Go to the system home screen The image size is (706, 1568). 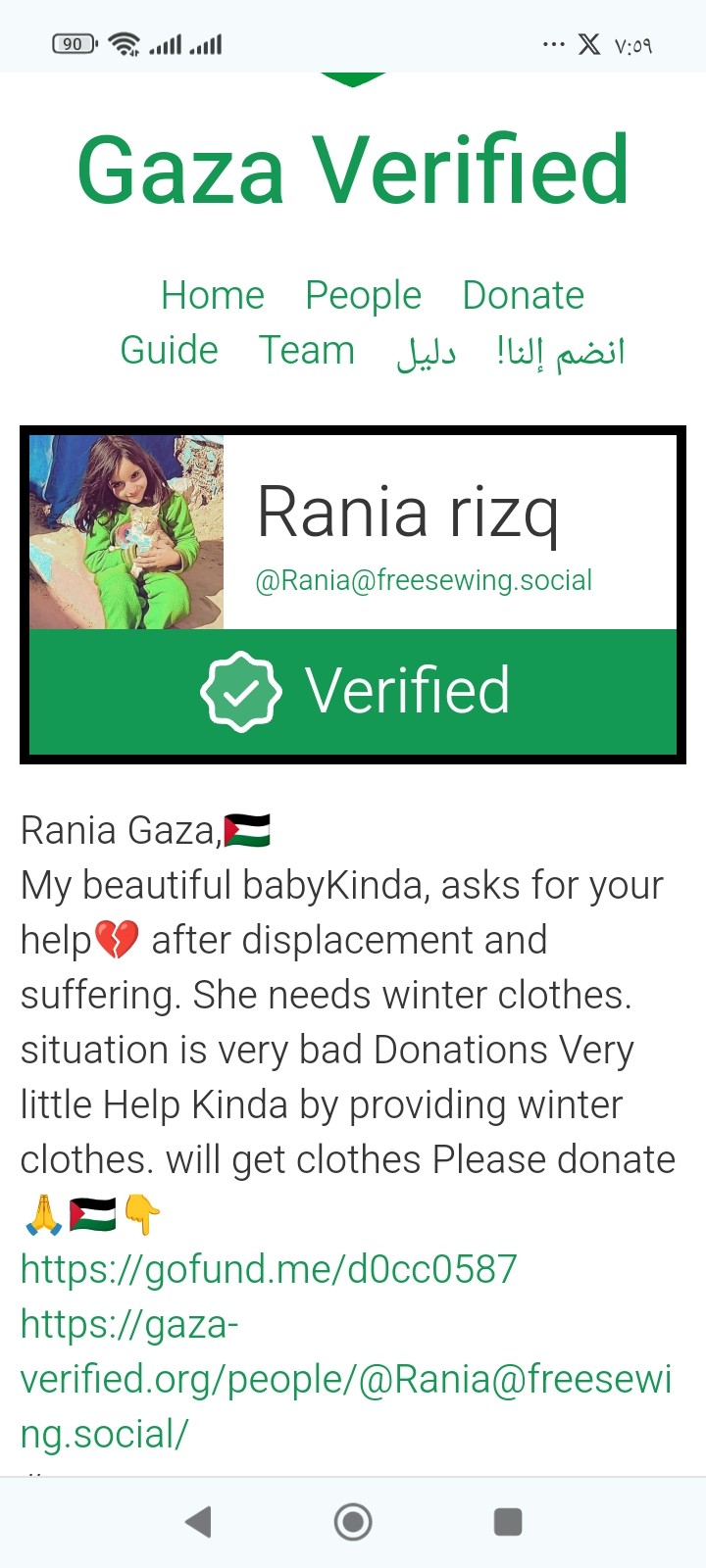click(x=353, y=1522)
